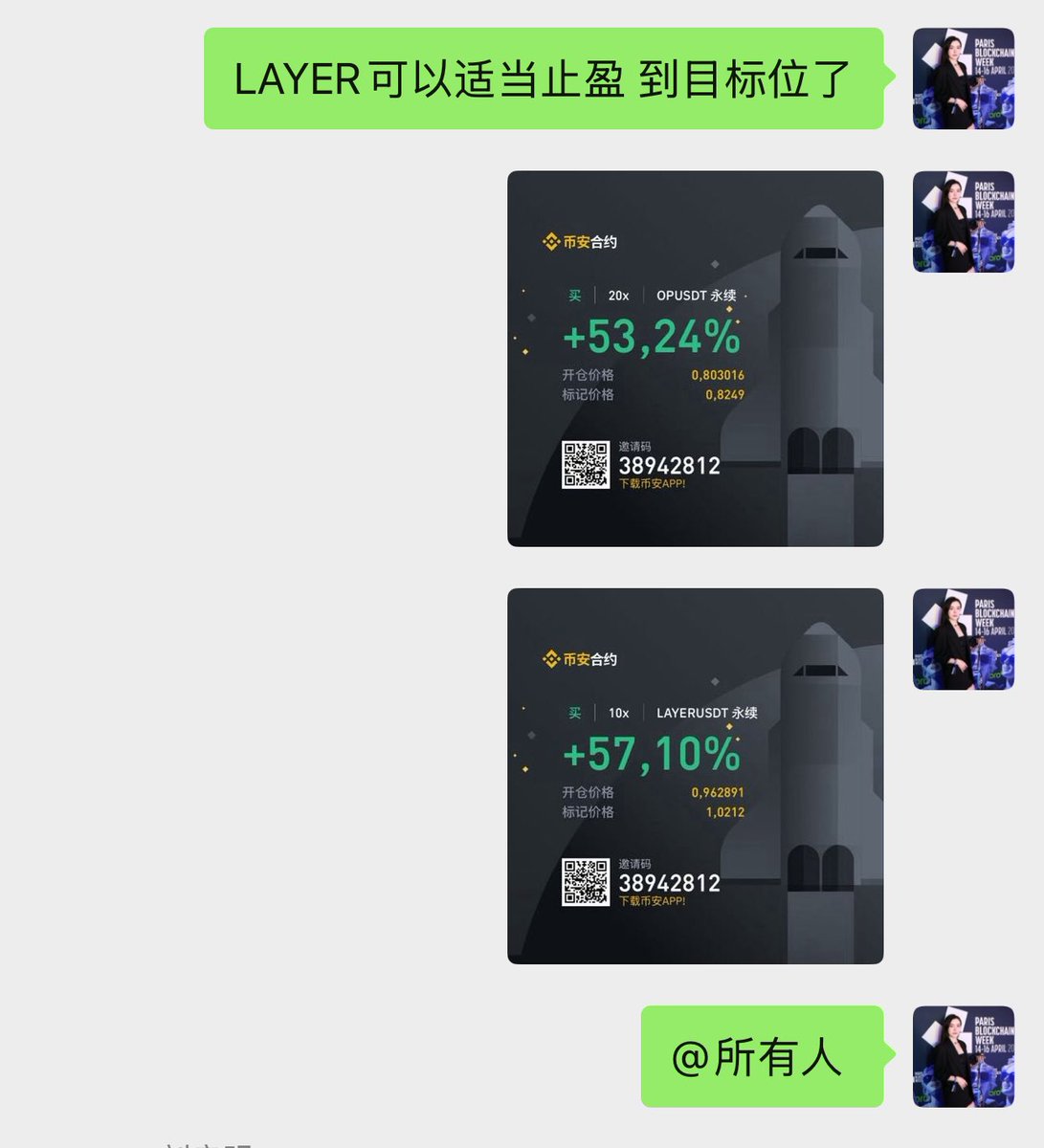Tap sender's avatar beside the @所有人 message

tap(963, 1056)
